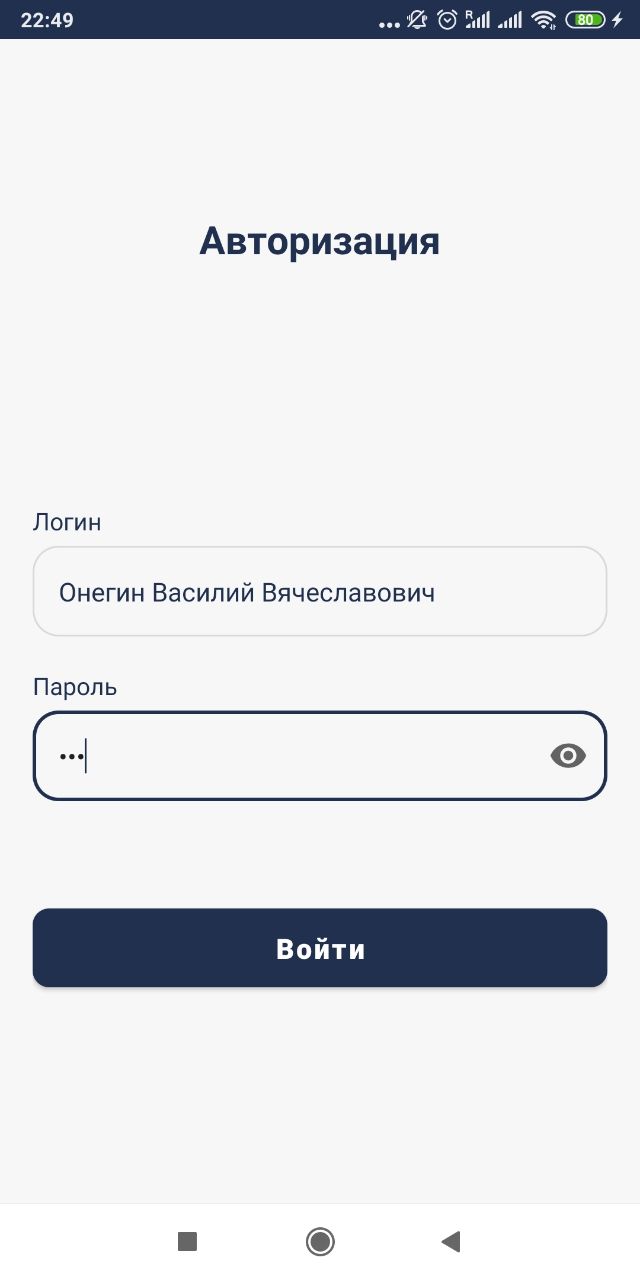Image resolution: width=640 pixels, height=1280 pixels.
Task: Tap the Войти button to sign in
Action: [320, 948]
